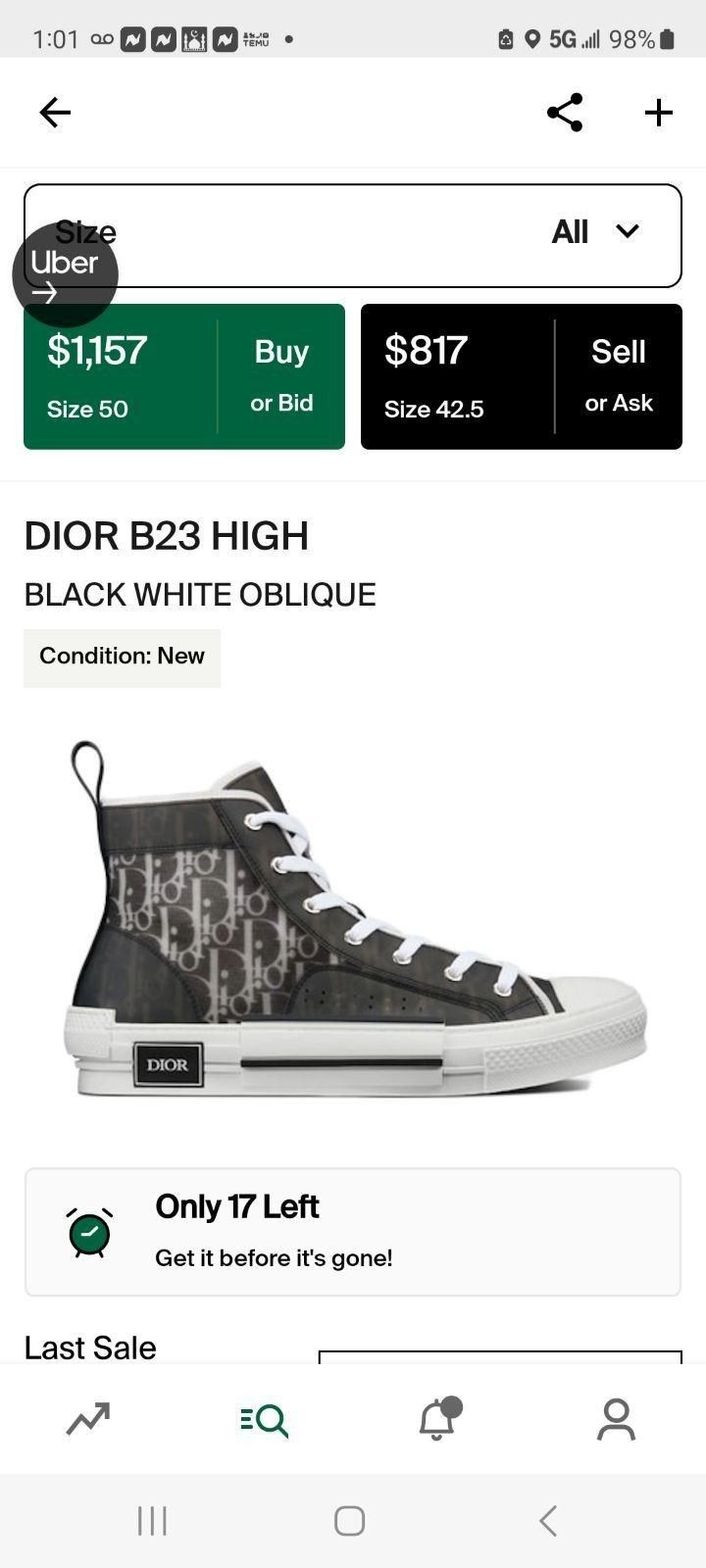706x1568 pixels.
Task: Go back using the top-left arrow
Action: tap(55, 113)
